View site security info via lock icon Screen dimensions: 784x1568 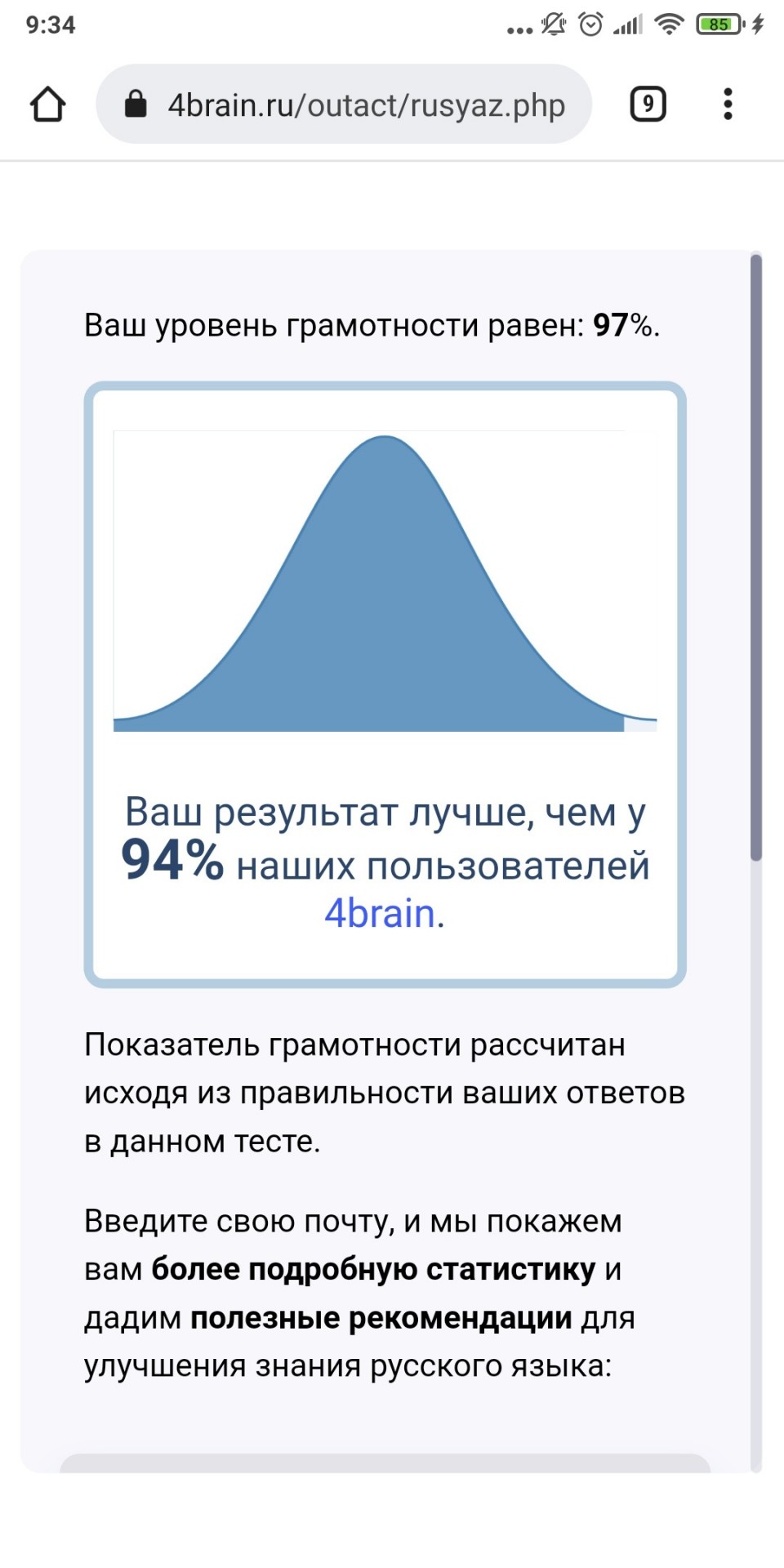coord(136,105)
